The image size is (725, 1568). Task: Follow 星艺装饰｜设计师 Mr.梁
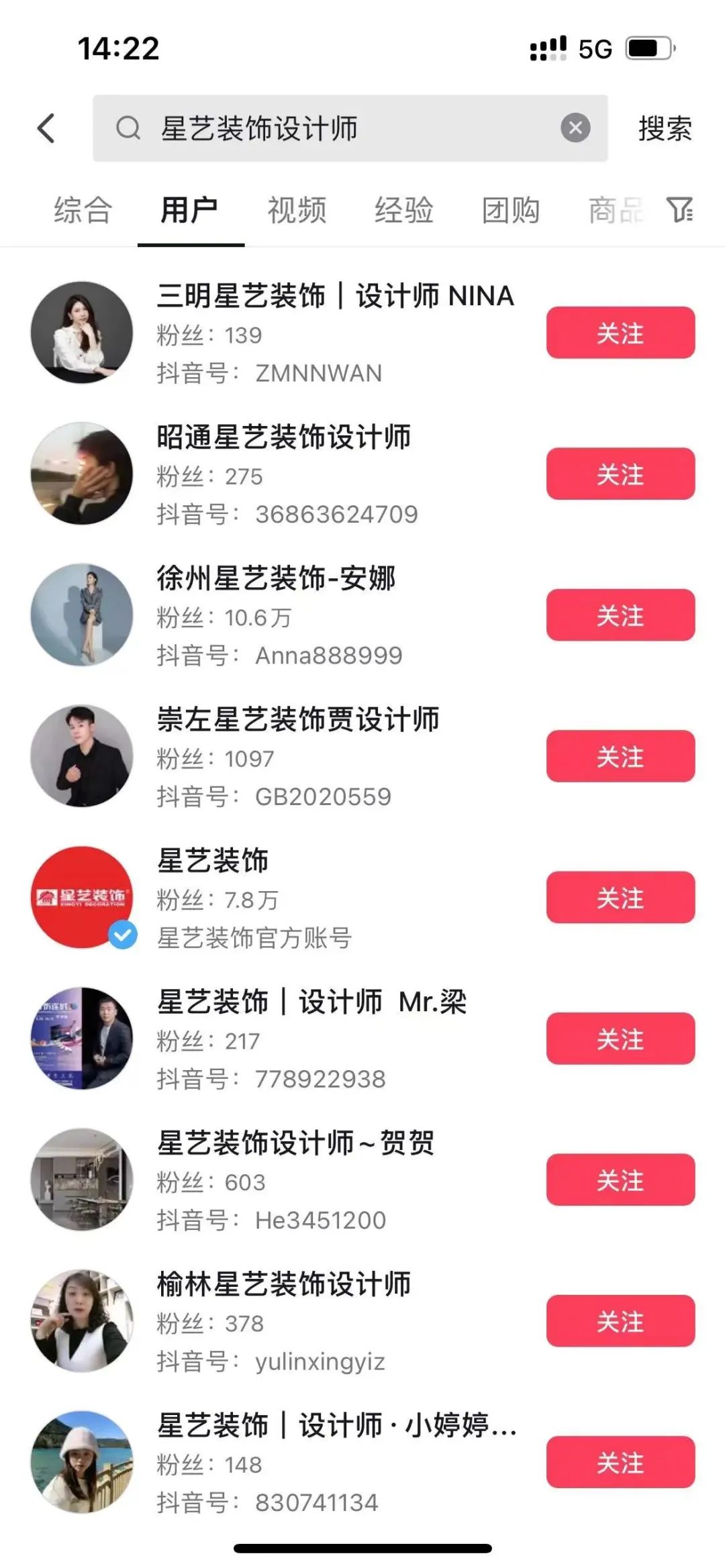(620, 1039)
